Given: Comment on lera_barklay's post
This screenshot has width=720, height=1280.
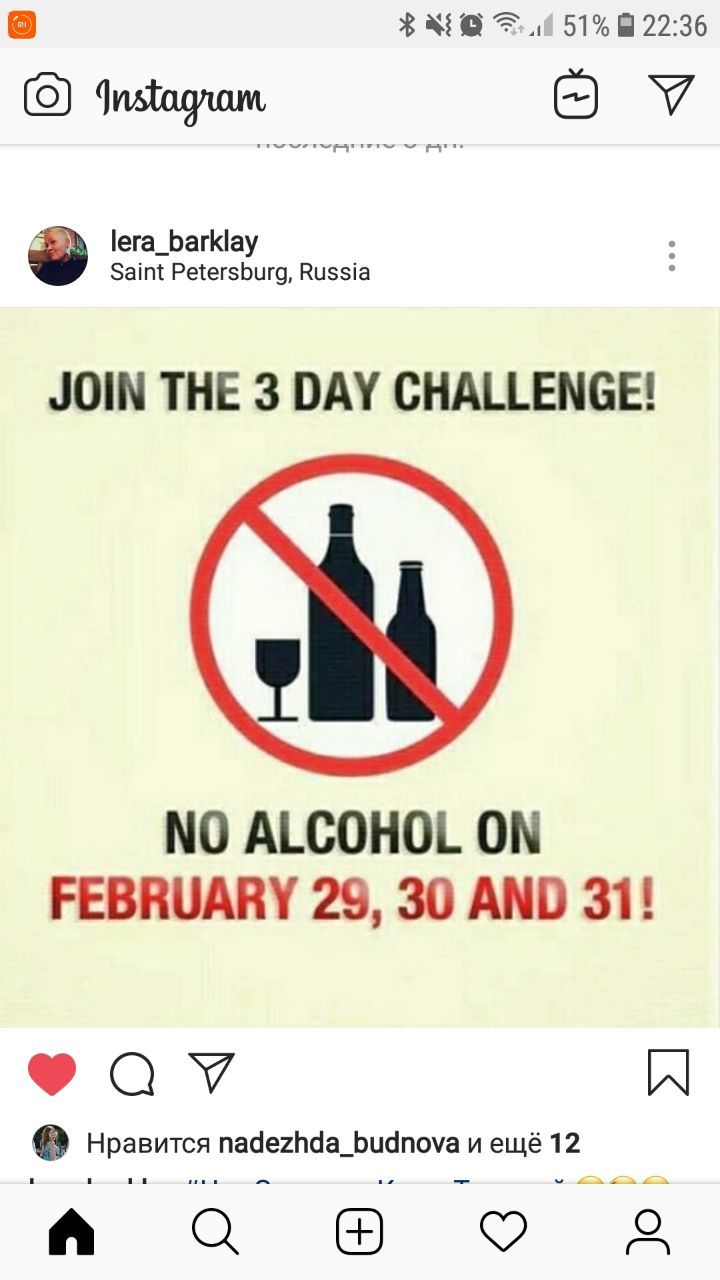Looking at the screenshot, I should point(132,1074).
